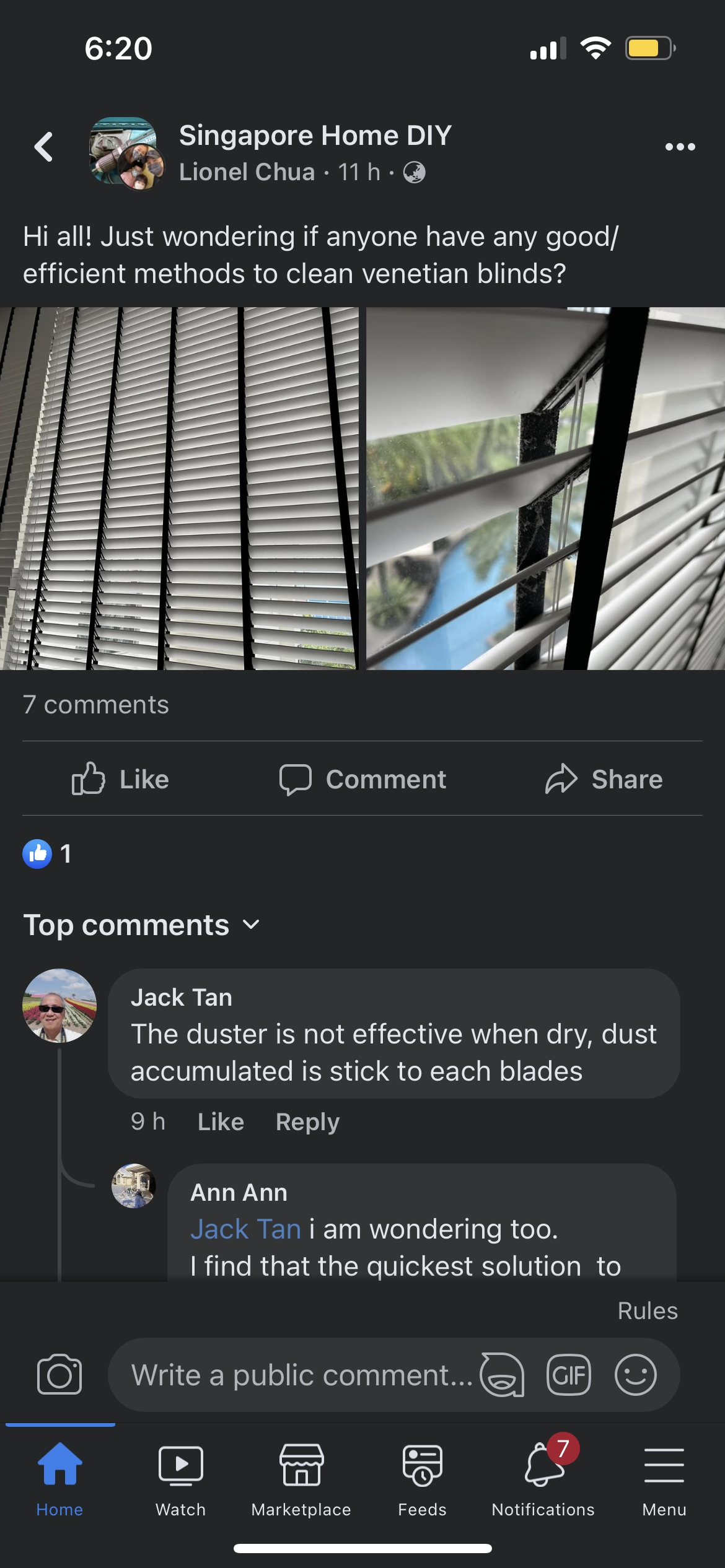Check the Notifications tab

543,1480
